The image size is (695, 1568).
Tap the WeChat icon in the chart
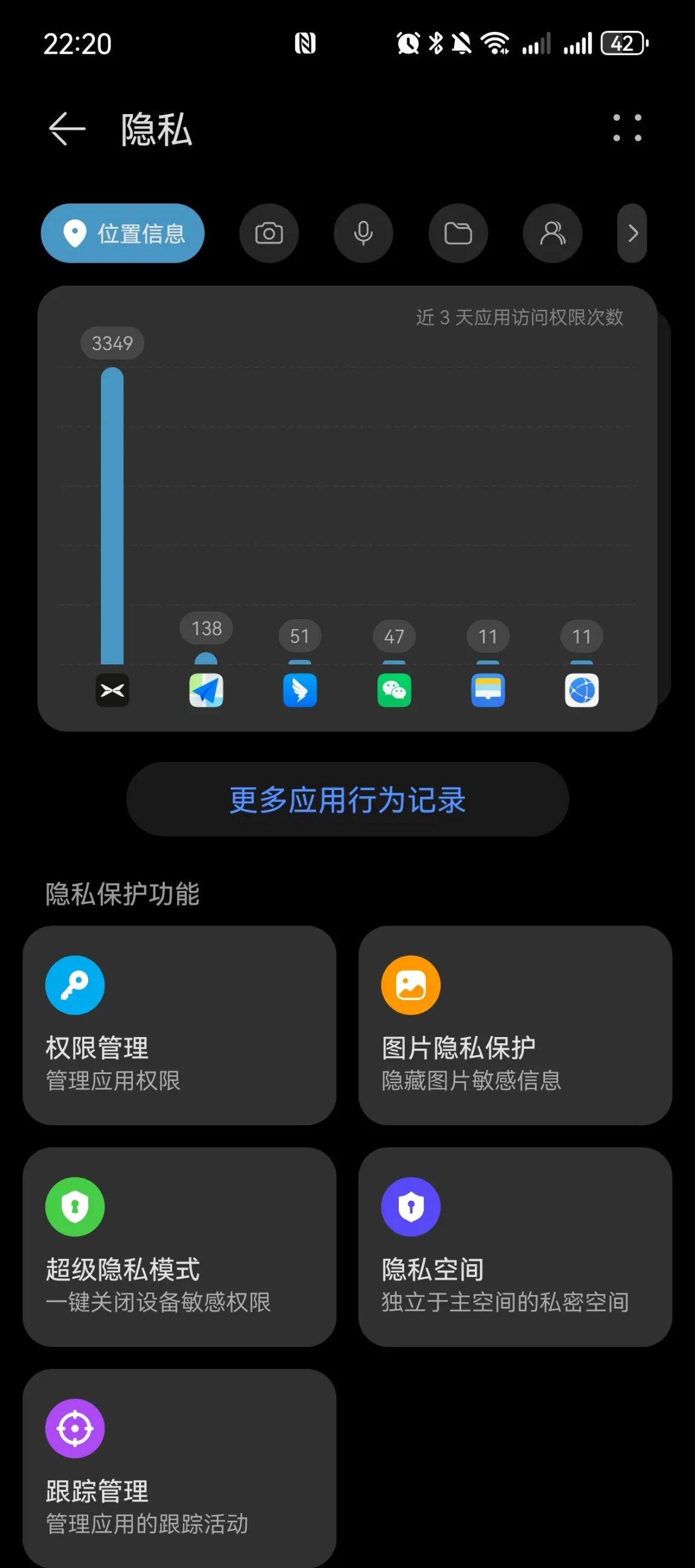[394, 690]
